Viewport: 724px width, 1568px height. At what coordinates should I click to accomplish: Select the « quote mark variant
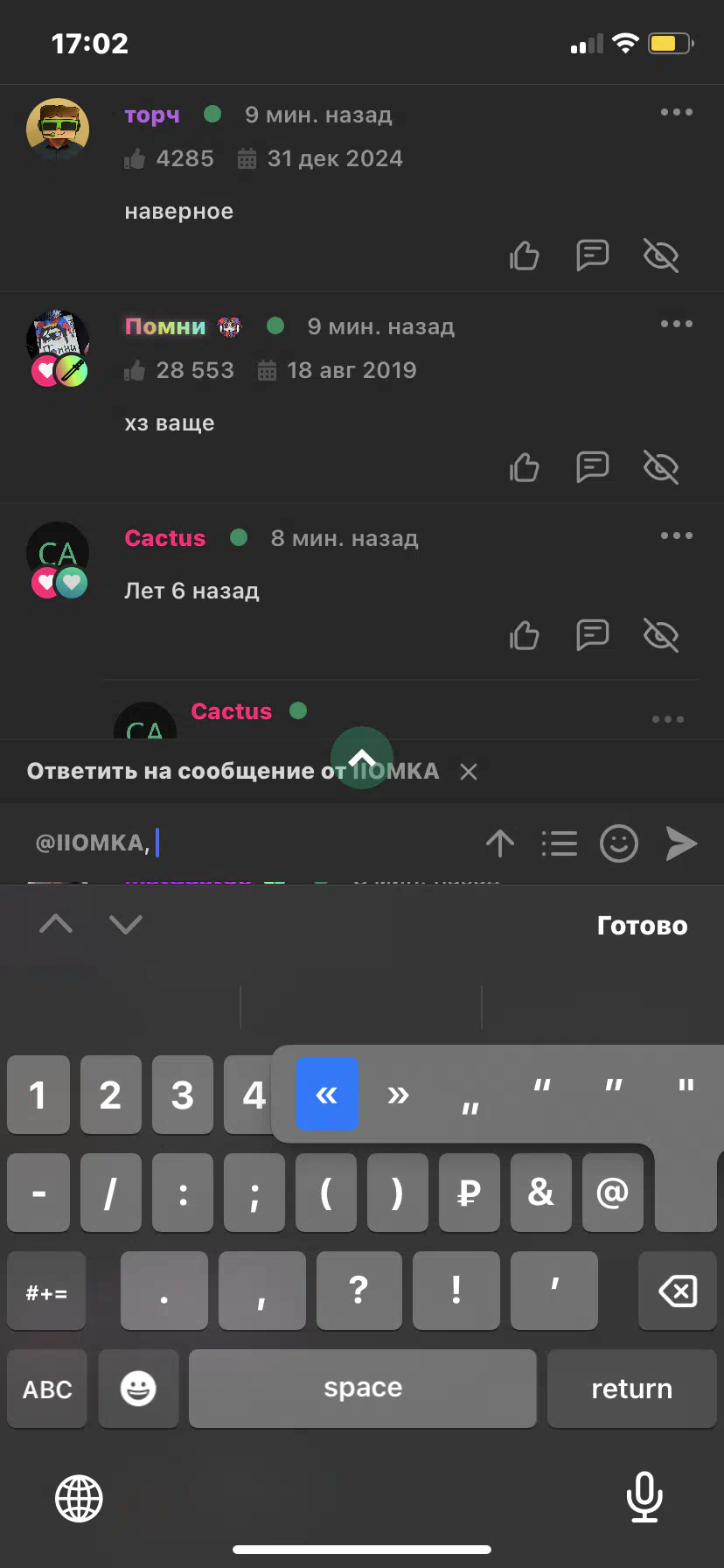click(x=327, y=1094)
